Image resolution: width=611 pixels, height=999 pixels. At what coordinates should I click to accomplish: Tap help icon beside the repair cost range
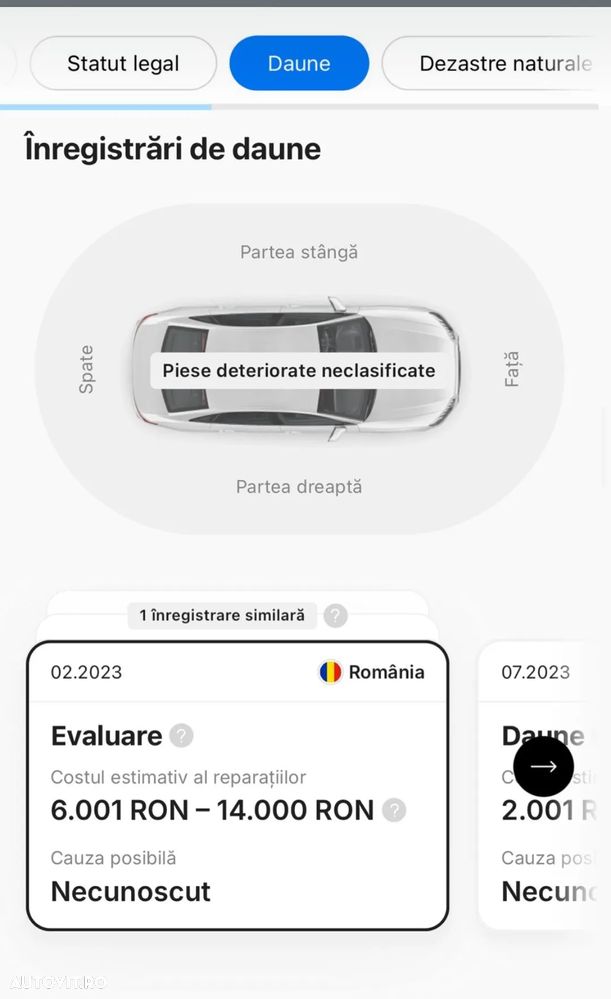pos(395,810)
